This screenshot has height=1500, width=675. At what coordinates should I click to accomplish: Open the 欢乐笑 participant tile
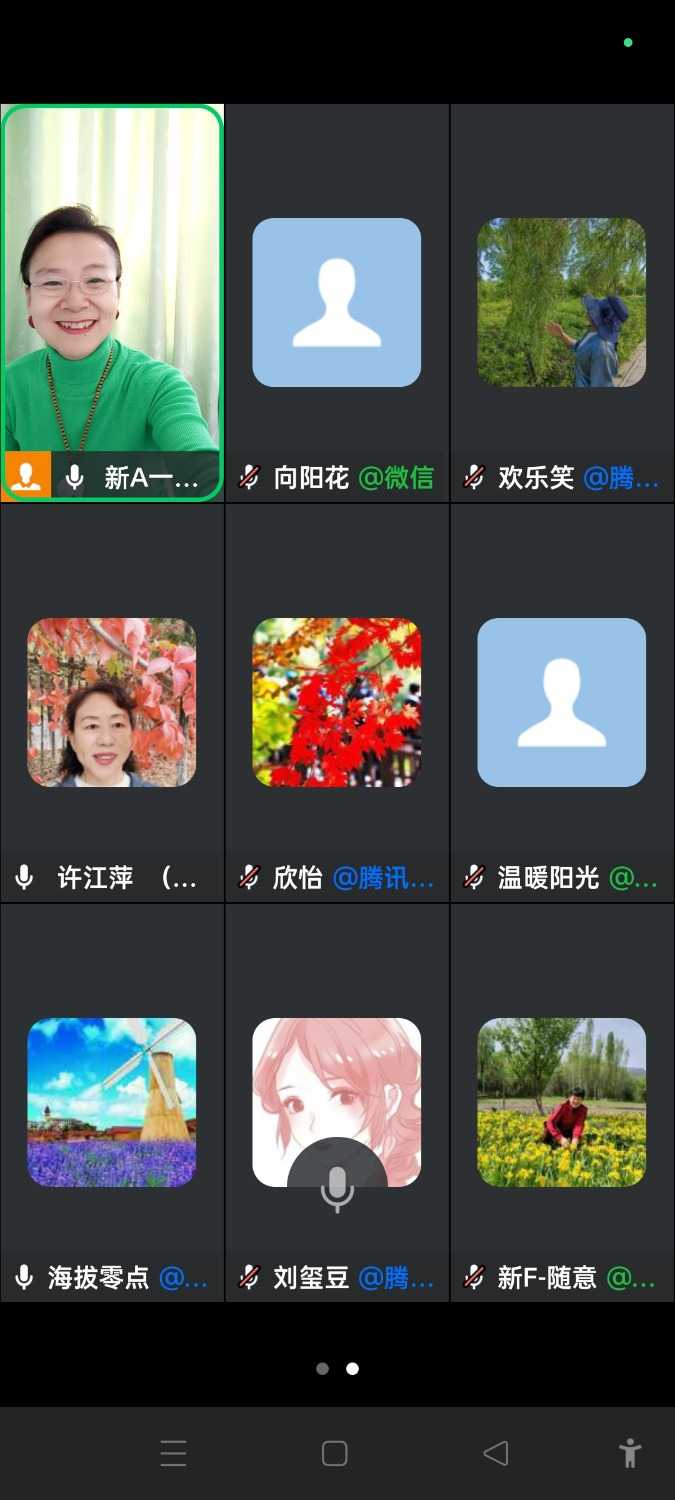click(x=562, y=302)
